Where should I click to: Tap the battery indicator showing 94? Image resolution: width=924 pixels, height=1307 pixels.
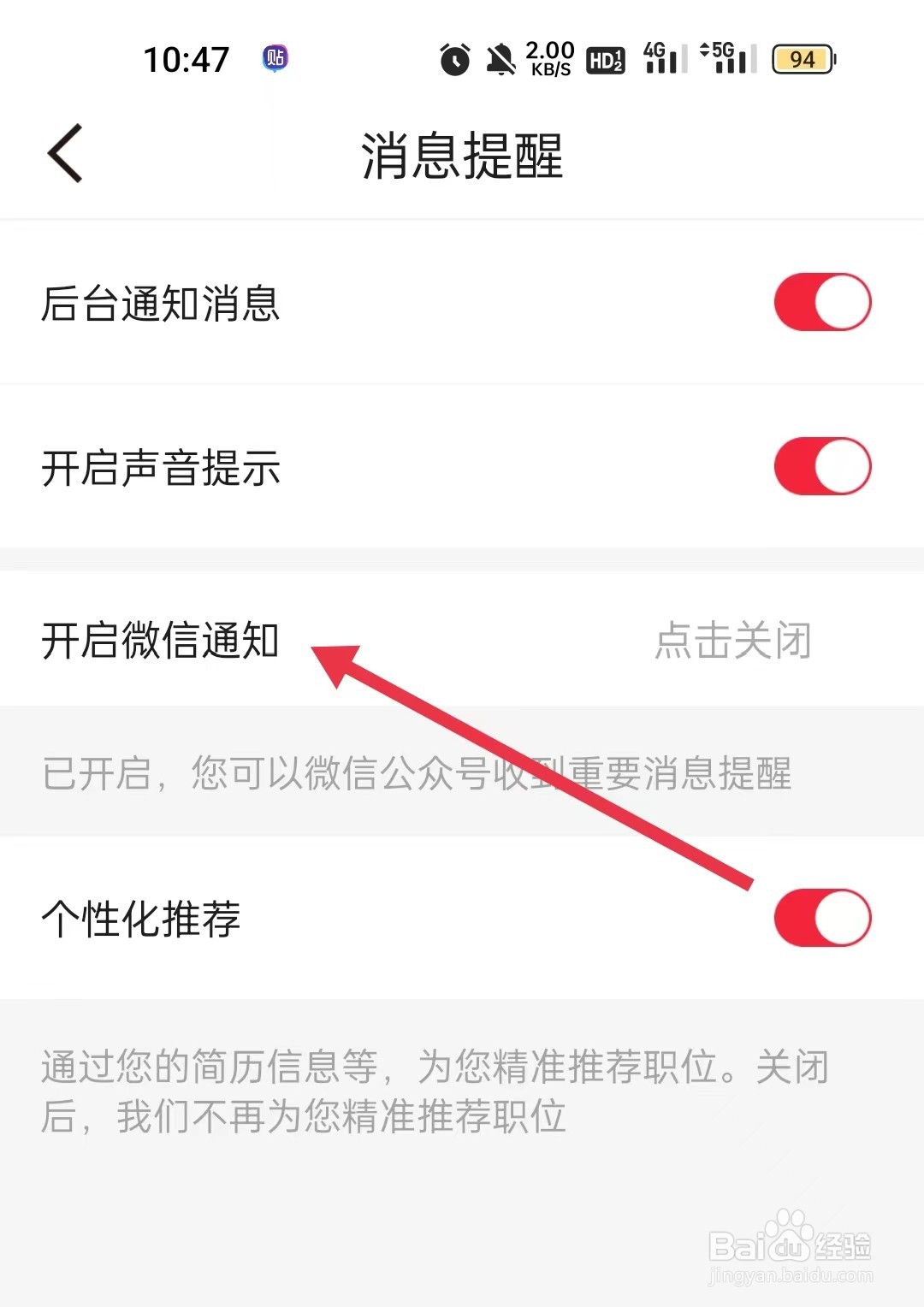[x=802, y=60]
